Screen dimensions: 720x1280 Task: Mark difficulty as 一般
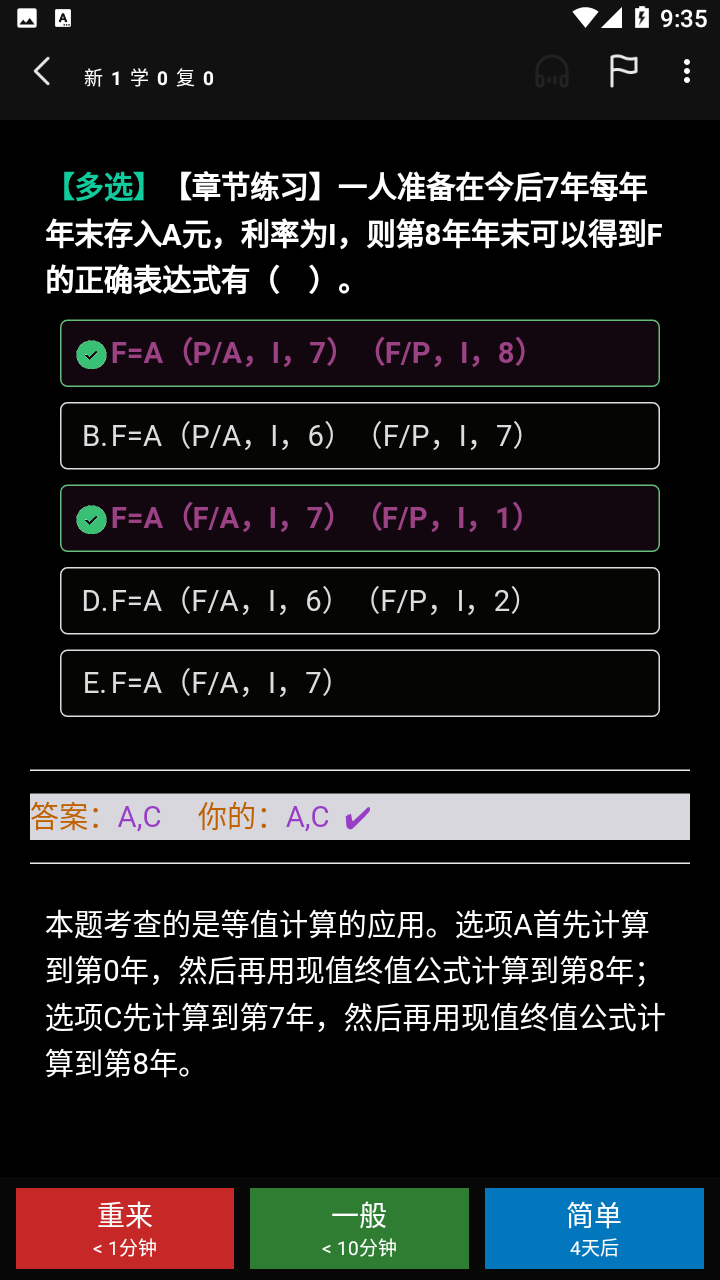tap(359, 1228)
